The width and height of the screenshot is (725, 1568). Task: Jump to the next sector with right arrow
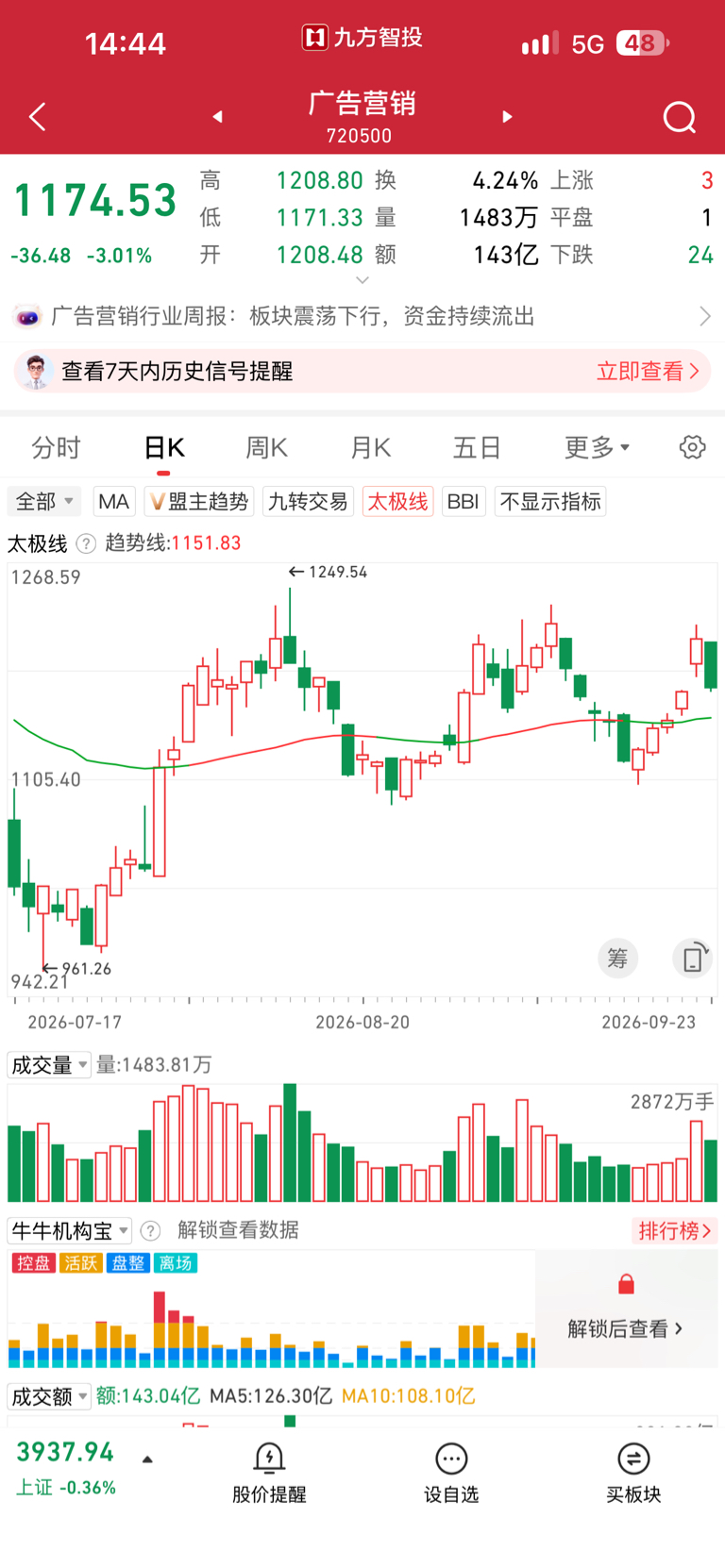click(x=507, y=117)
